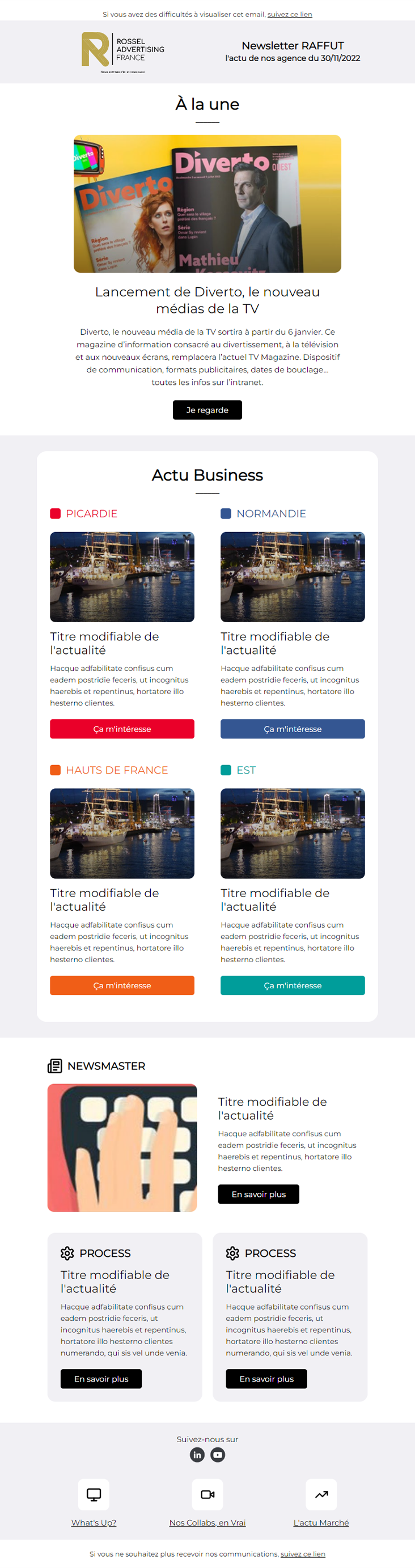Open the web version link for viewing difficulties
The height and width of the screenshot is (1568, 415).
(x=290, y=15)
